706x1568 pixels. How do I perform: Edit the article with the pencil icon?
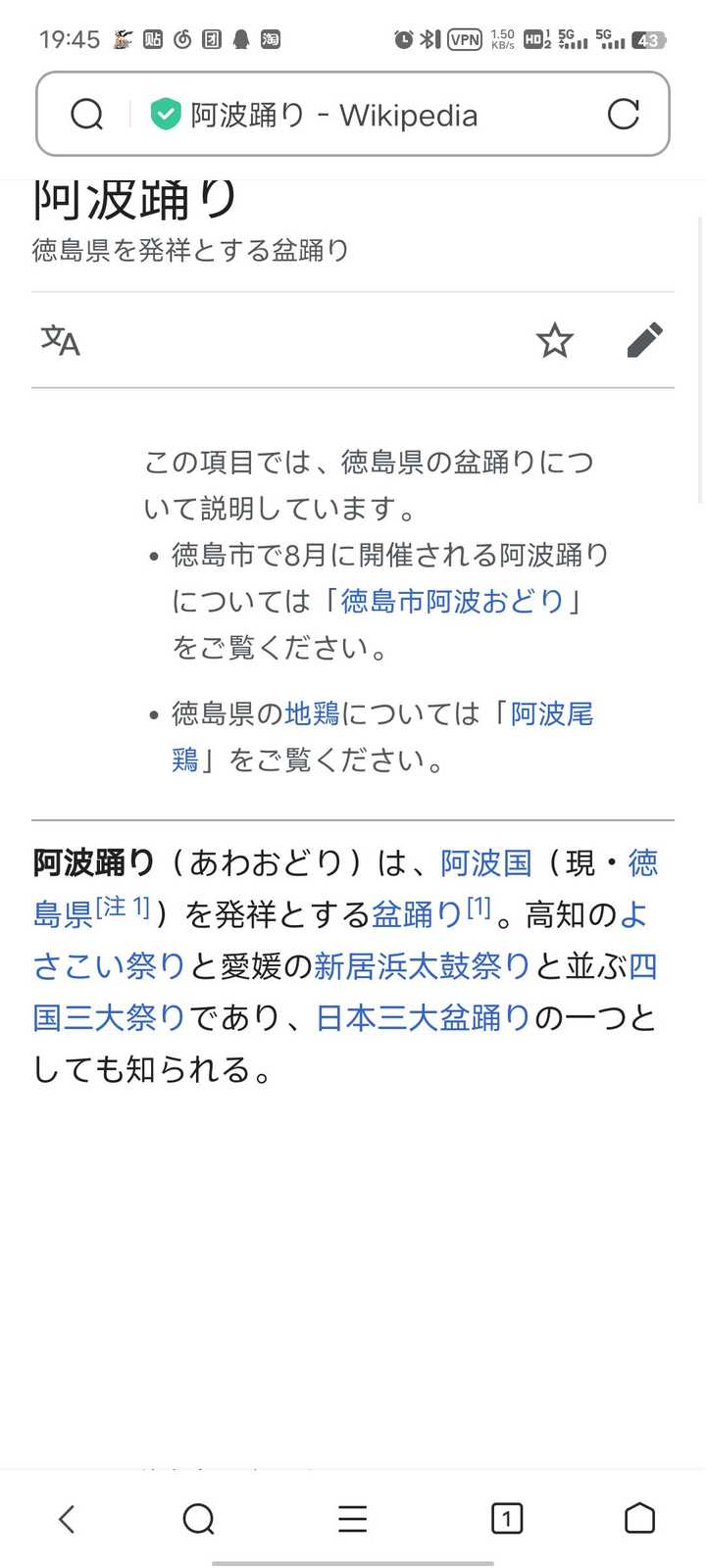644,340
